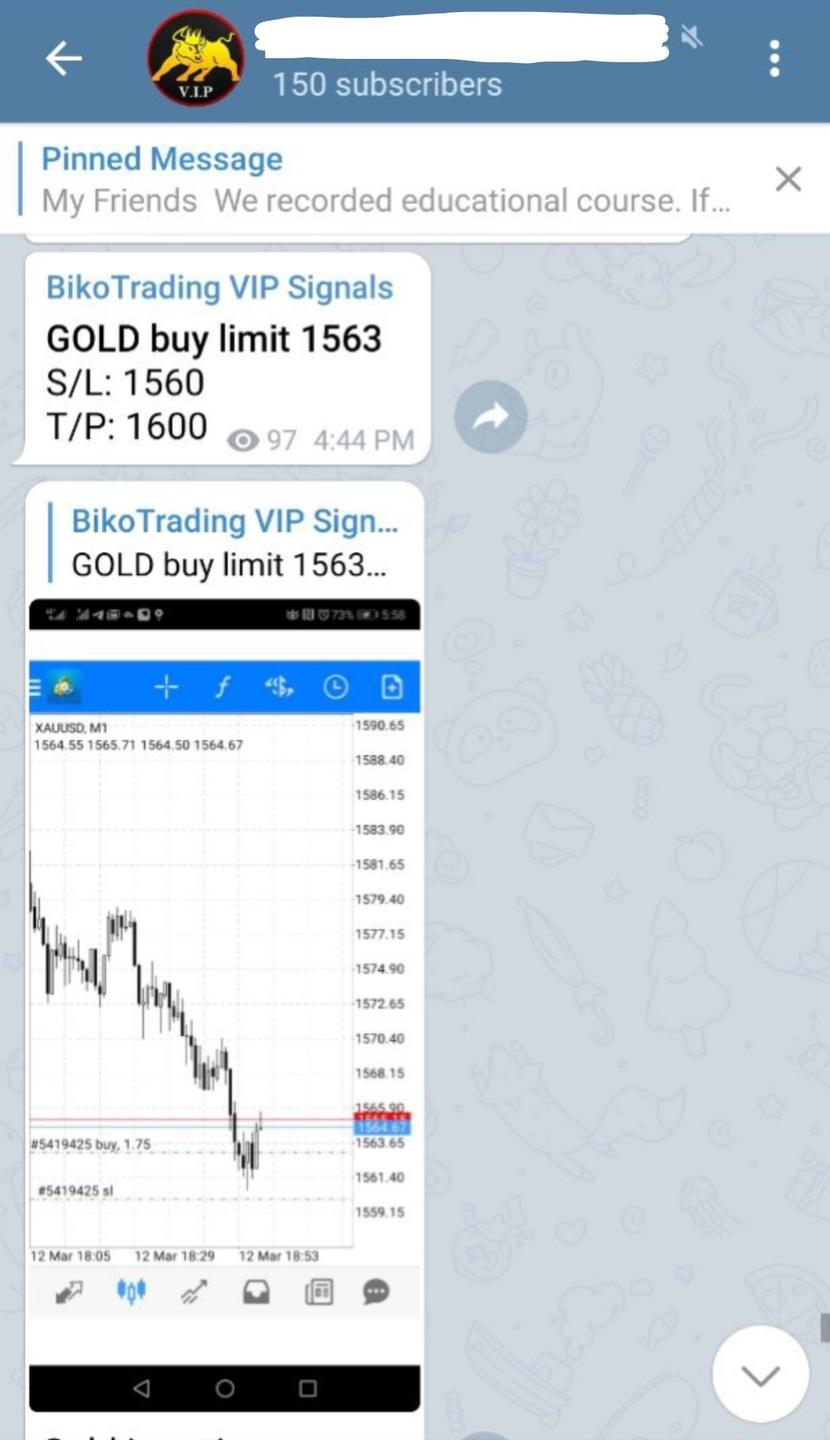Go back from the channel
The width and height of the screenshot is (830, 1440).
tap(63, 59)
